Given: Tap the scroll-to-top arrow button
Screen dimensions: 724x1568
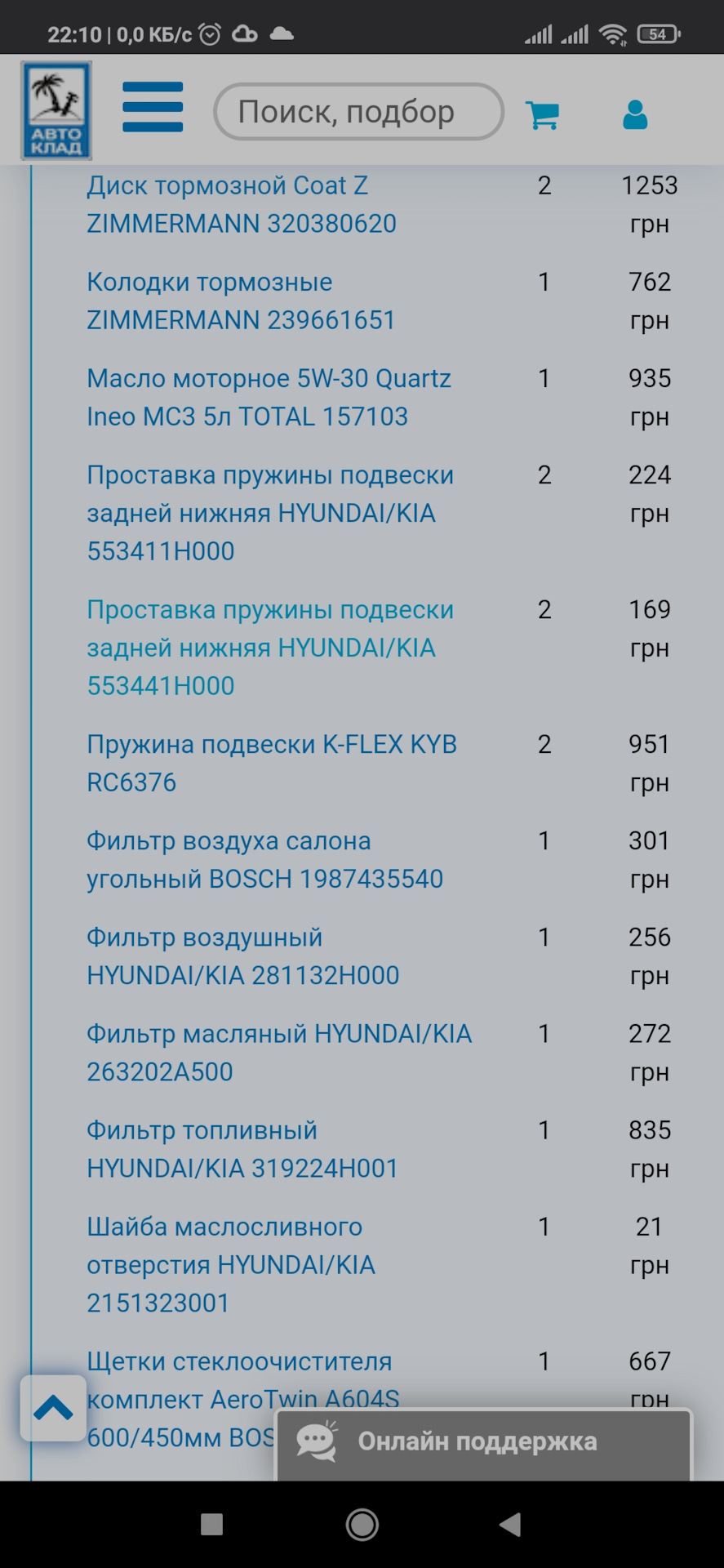Looking at the screenshot, I should pos(53,1408).
